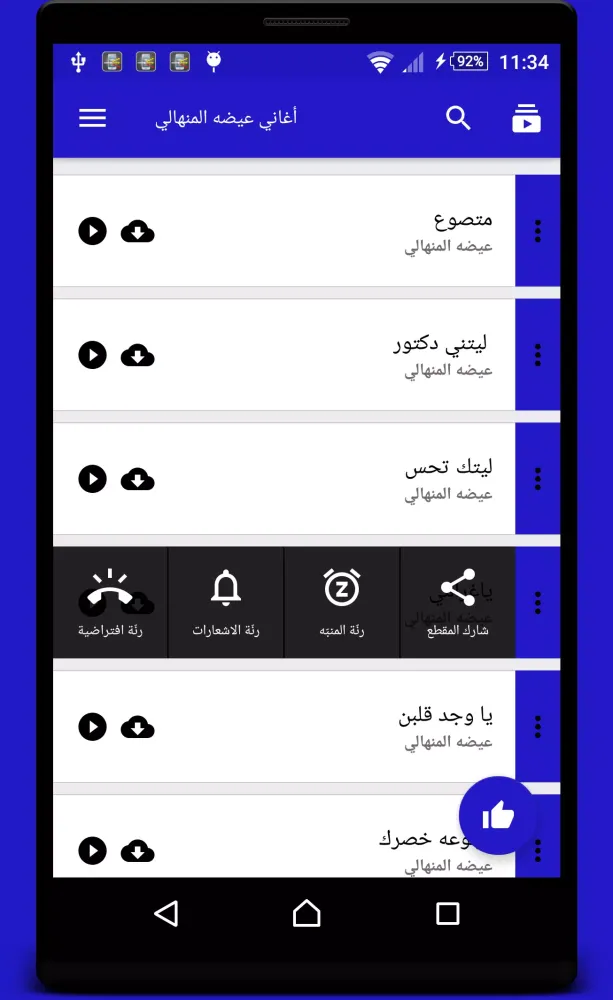Download the song يا وجد قلبن
This screenshot has width=613, height=1000.
tap(138, 727)
